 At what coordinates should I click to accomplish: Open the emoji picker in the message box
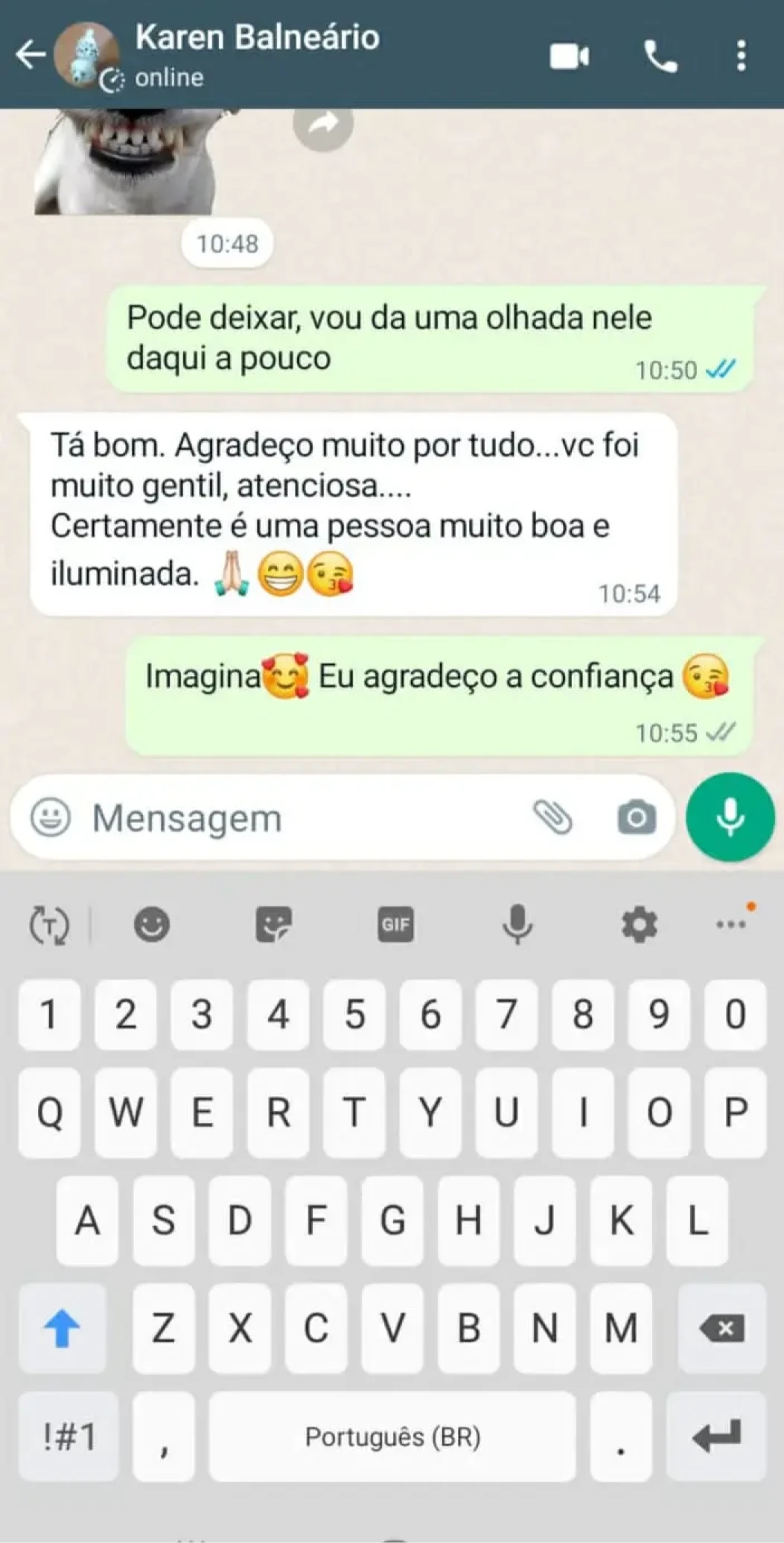[51, 818]
